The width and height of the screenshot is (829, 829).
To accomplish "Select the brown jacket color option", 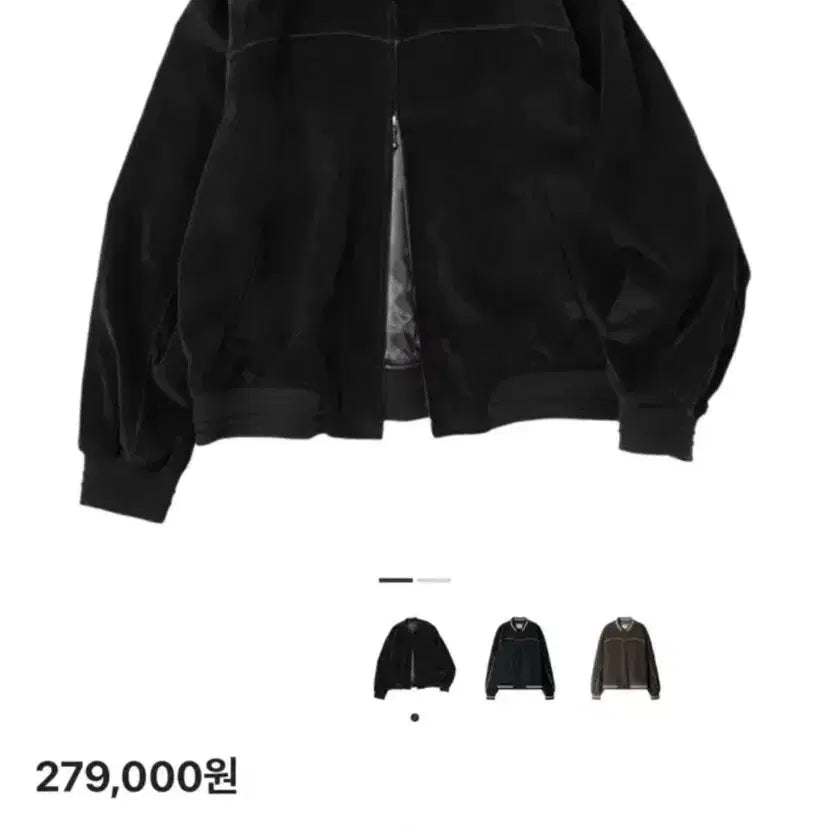I will click(x=624, y=658).
